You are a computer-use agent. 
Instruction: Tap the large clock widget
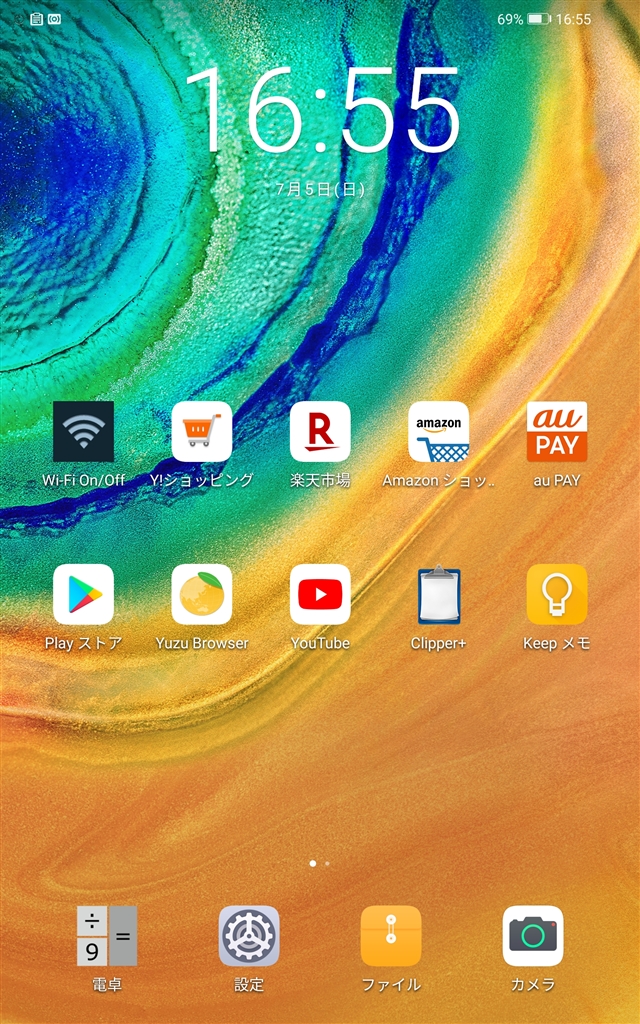320,110
